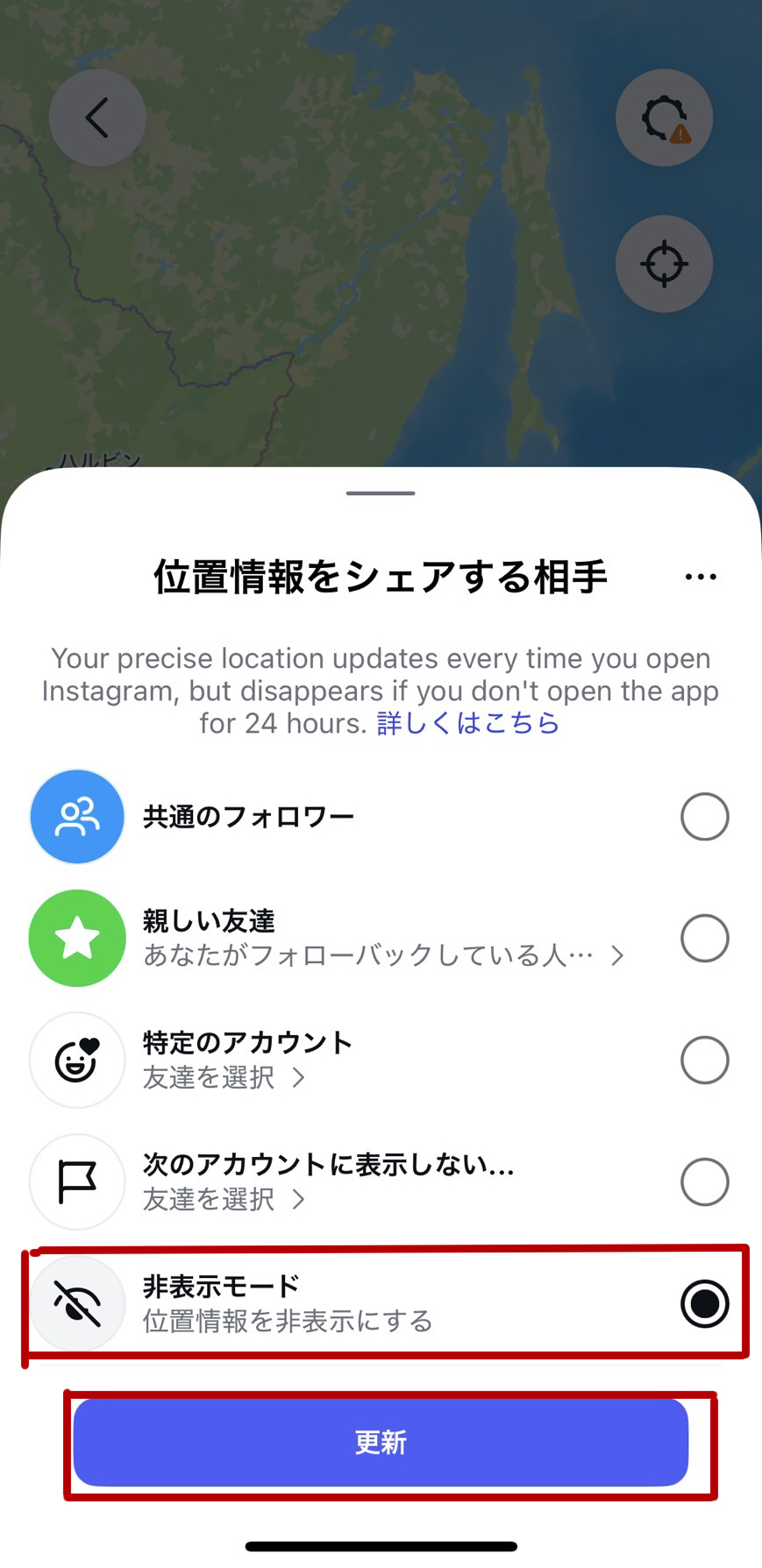The width and height of the screenshot is (762, 1568).
Task: Select 親しい友達 radio option
Action: (x=705, y=938)
